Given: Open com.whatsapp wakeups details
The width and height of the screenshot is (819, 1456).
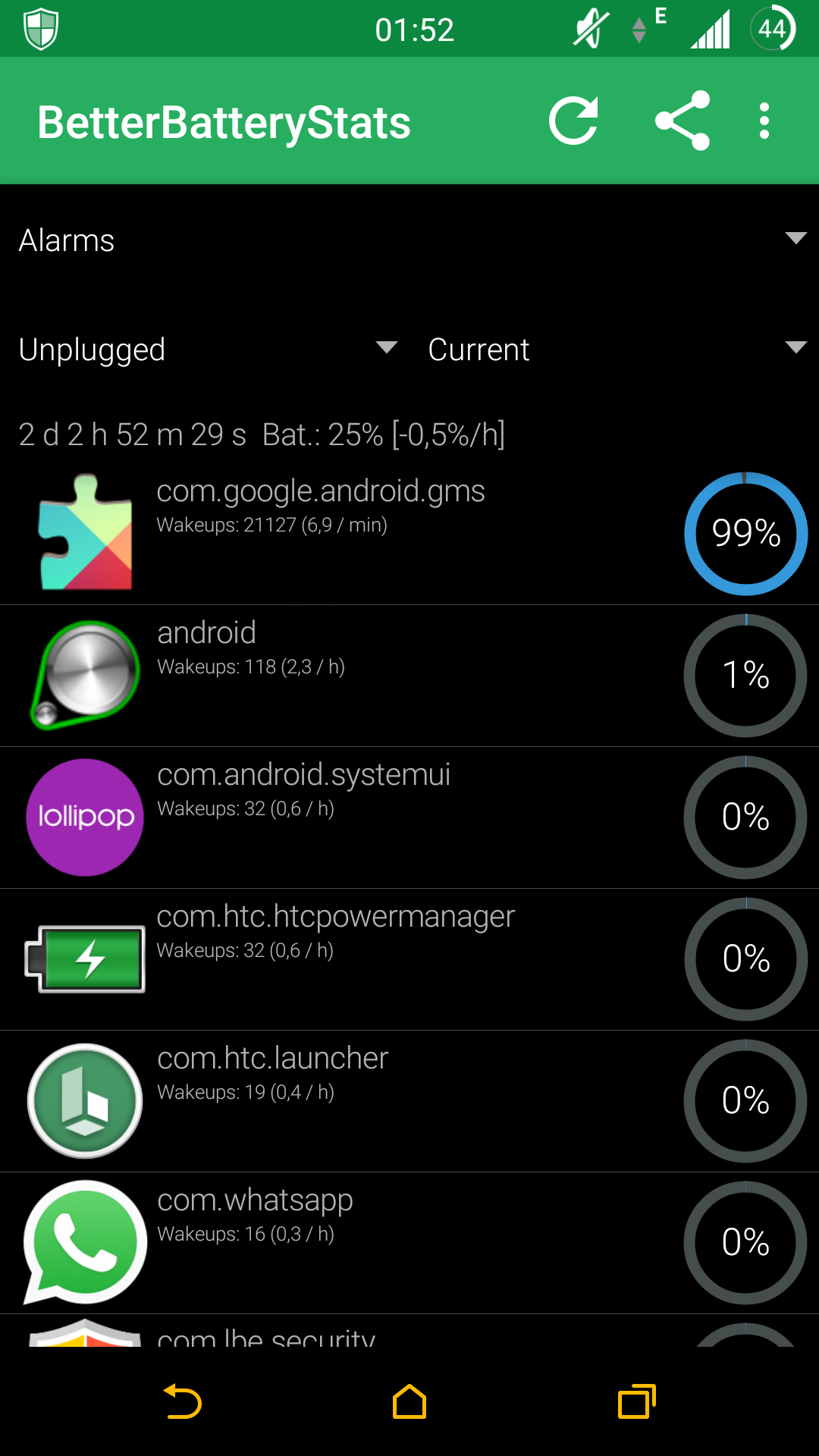Looking at the screenshot, I should click(409, 1243).
